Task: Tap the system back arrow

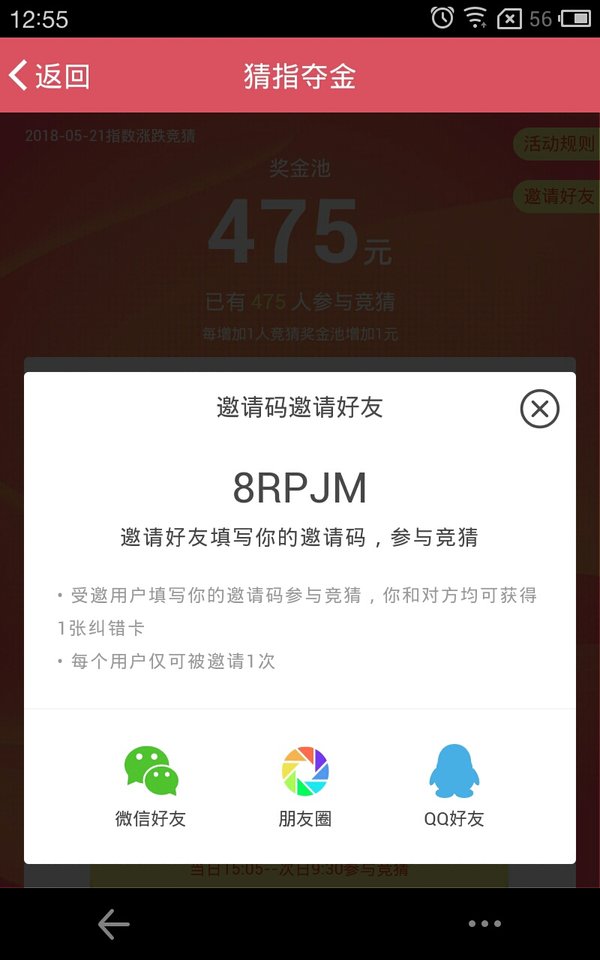Action: [114, 923]
